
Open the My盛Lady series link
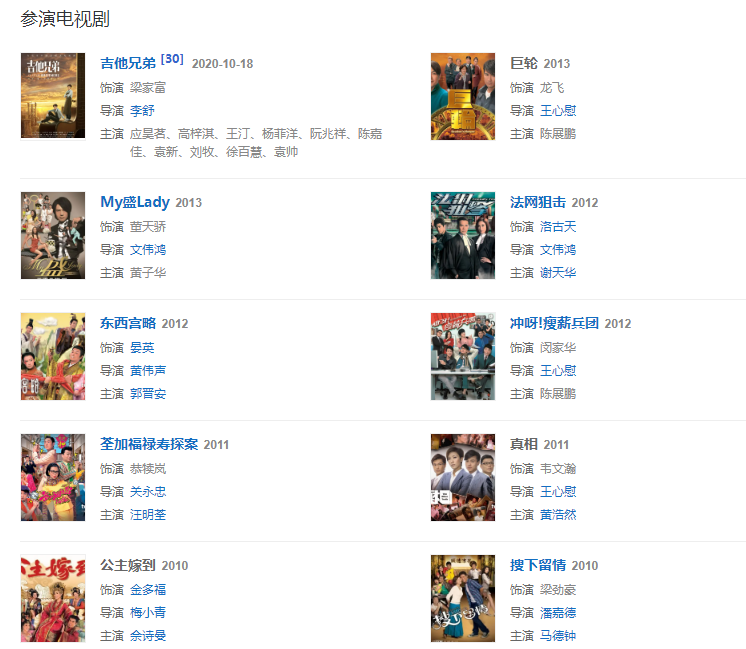tap(135, 202)
